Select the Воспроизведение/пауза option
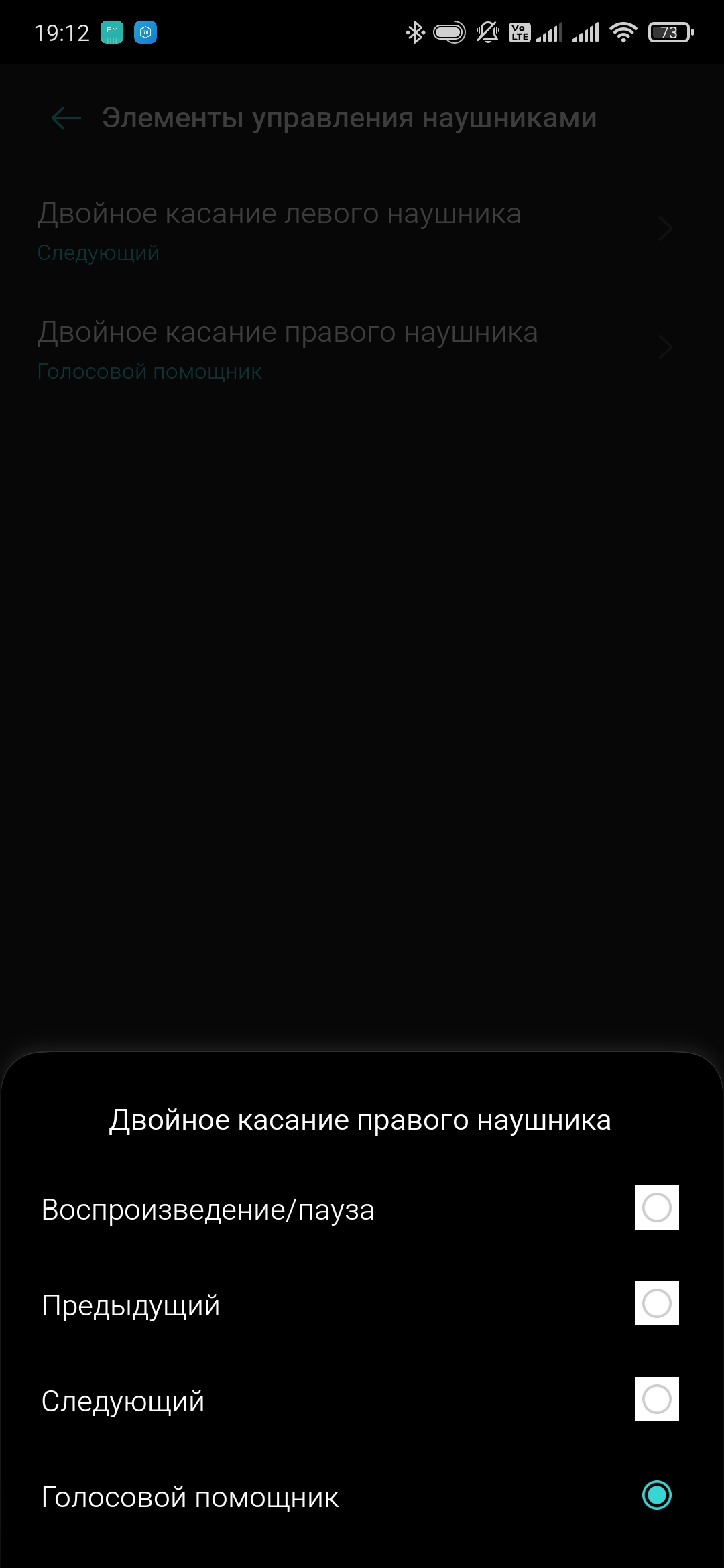The height and width of the screenshot is (1568, 724). point(656,1207)
